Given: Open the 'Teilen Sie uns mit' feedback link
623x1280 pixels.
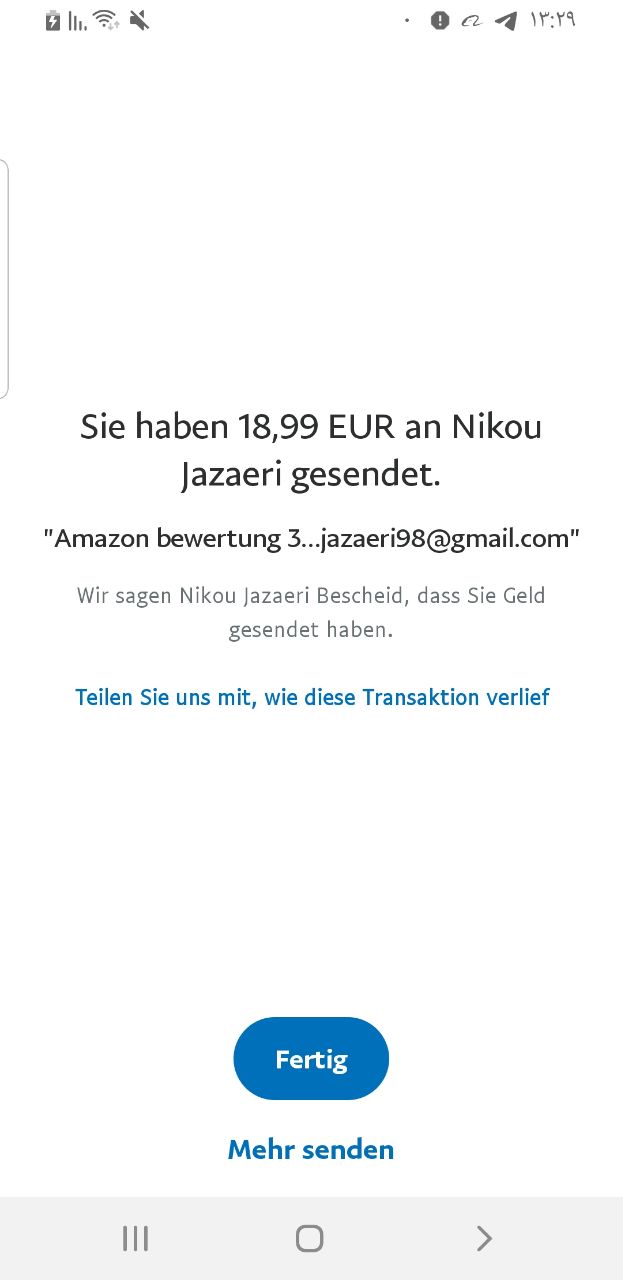Looking at the screenshot, I should tap(312, 697).
